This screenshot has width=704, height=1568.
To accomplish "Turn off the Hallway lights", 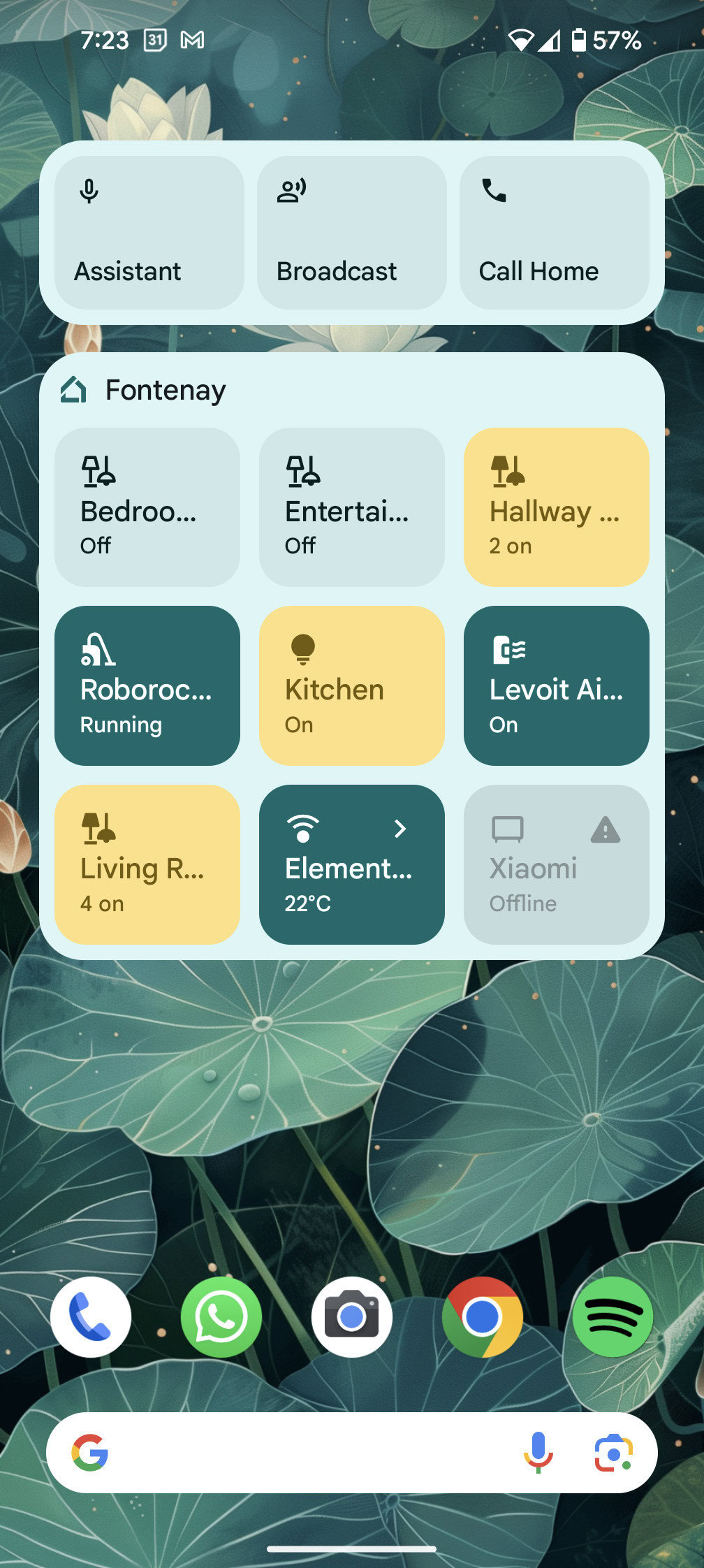I will pos(556,507).
